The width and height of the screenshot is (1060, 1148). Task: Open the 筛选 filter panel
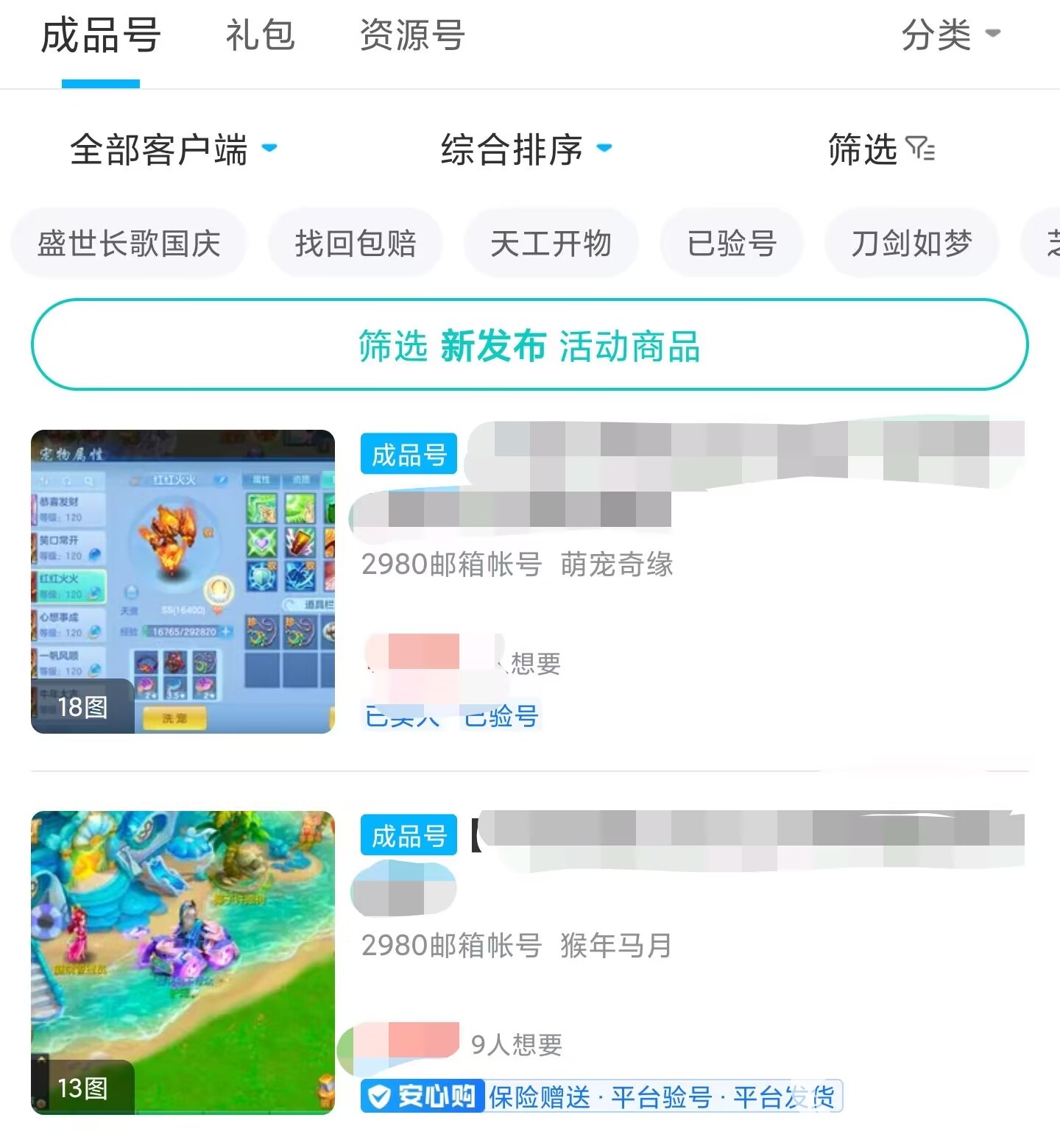tap(880, 149)
